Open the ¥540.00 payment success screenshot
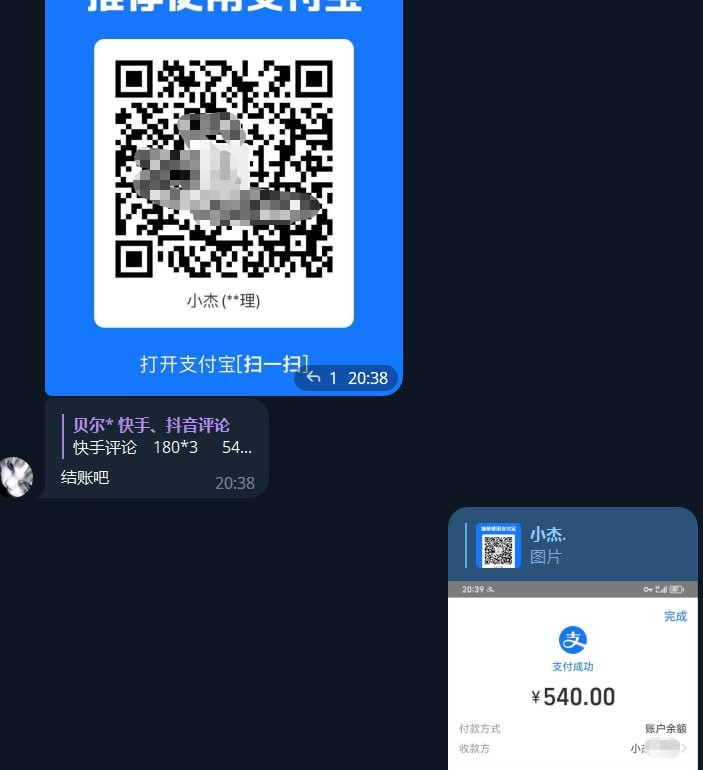 (572, 680)
